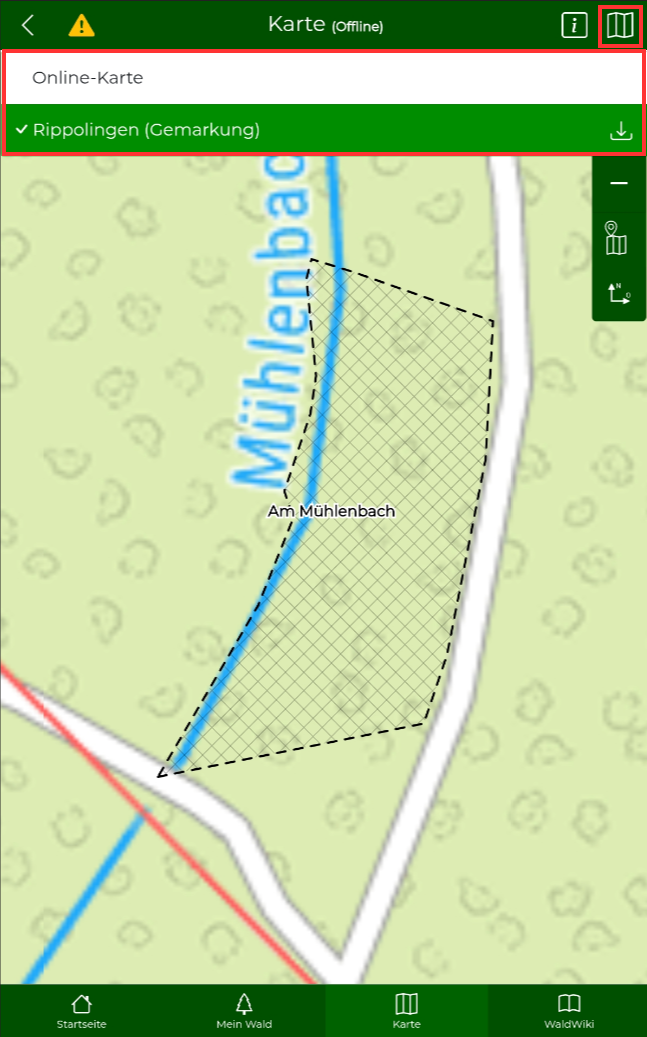The width and height of the screenshot is (647, 1037).
Task: Open the Karte tab
Action: 406,1010
